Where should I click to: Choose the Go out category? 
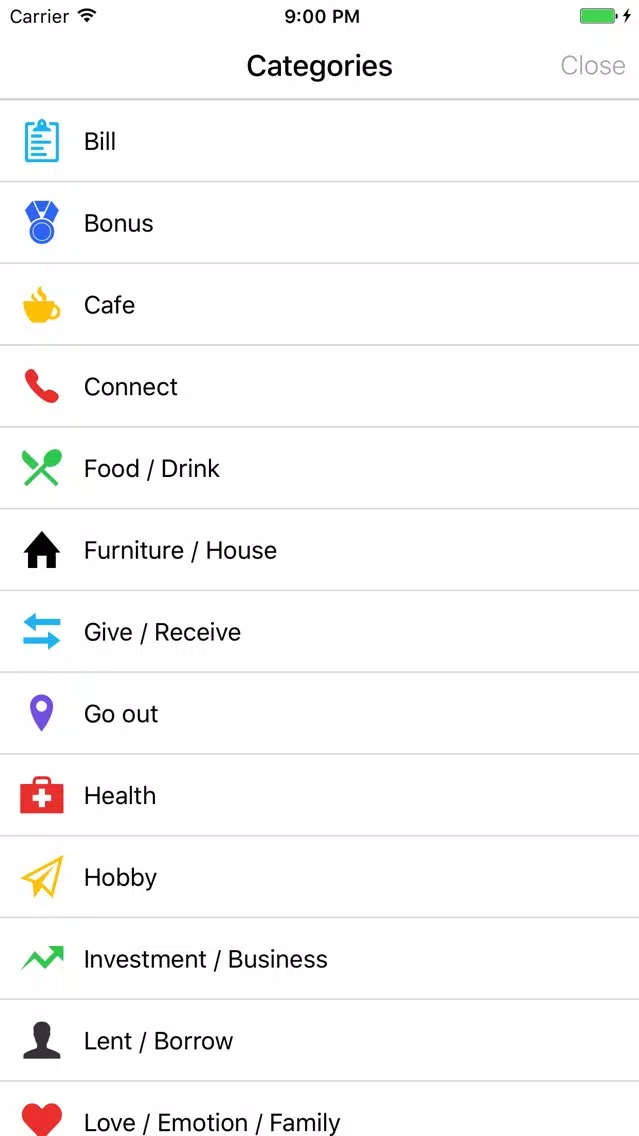[320, 714]
